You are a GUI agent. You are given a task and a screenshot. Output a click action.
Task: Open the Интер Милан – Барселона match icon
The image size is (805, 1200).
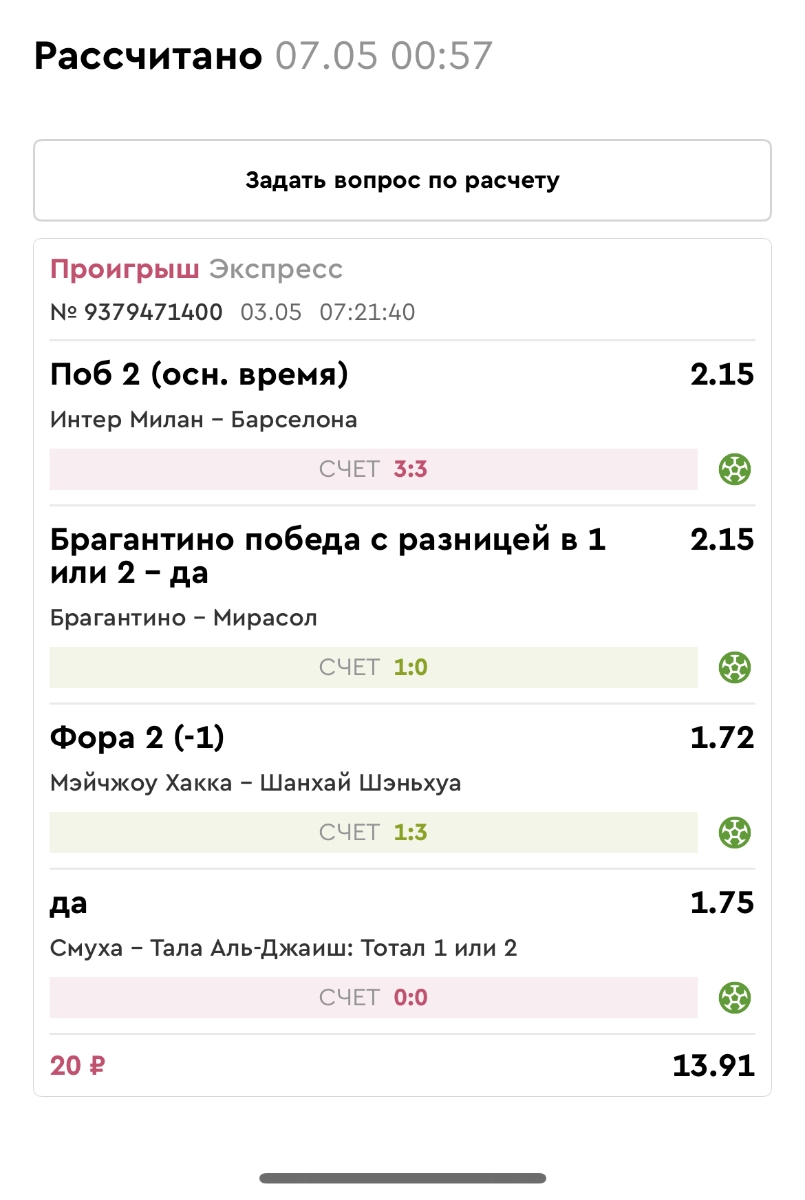[735, 469]
